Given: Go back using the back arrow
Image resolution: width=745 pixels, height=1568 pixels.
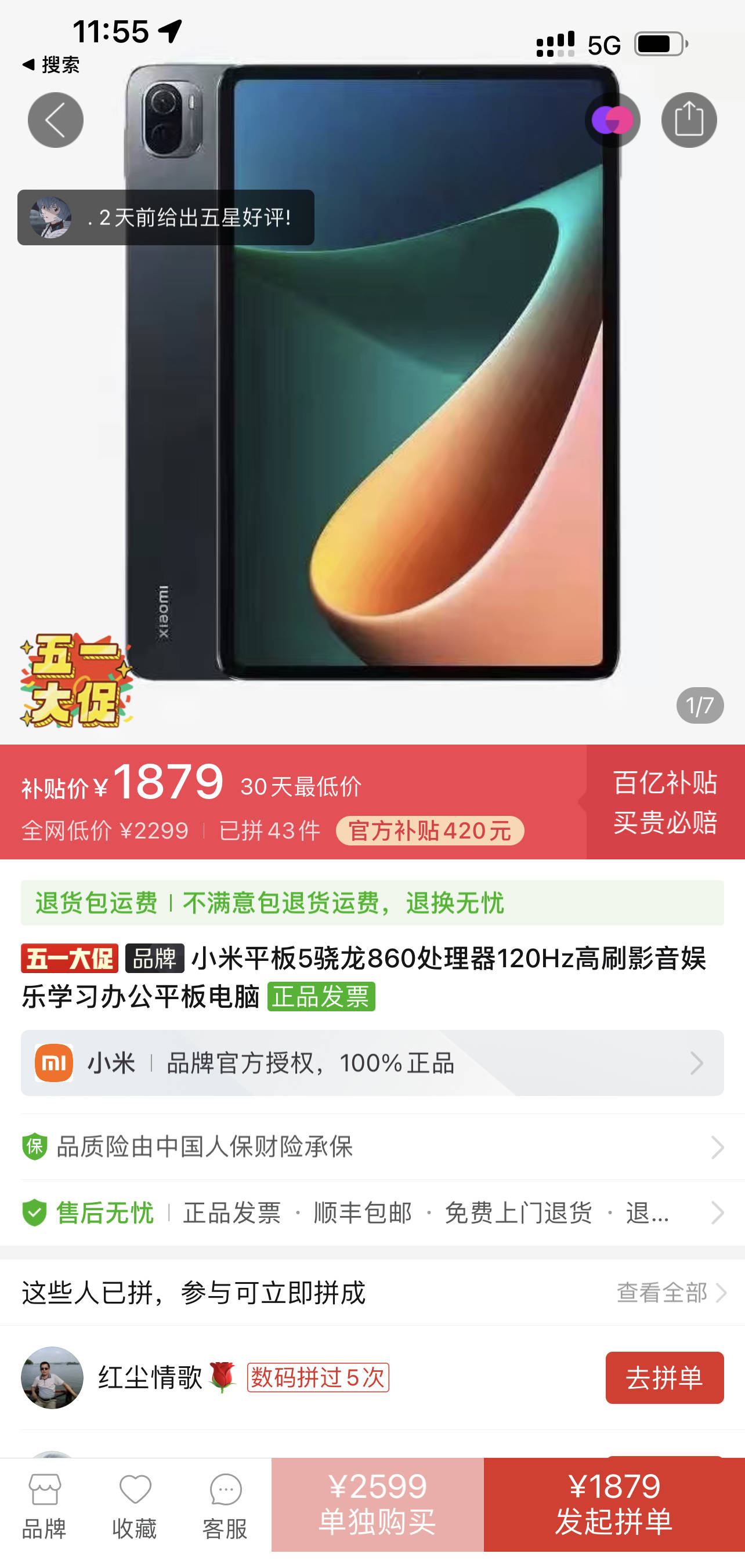Looking at the screenshot, I should pyautogui.click(x=56, y=120).
